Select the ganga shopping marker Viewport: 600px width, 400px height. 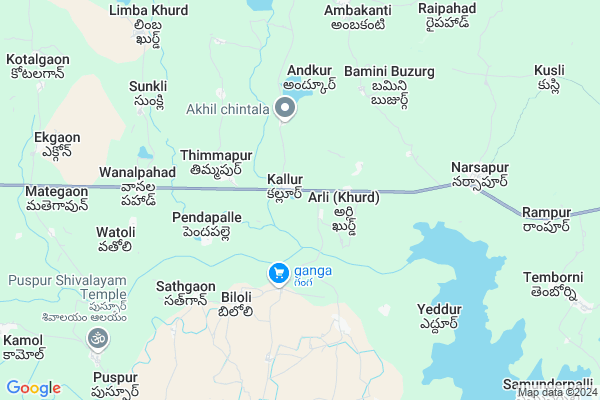[279, 272]
